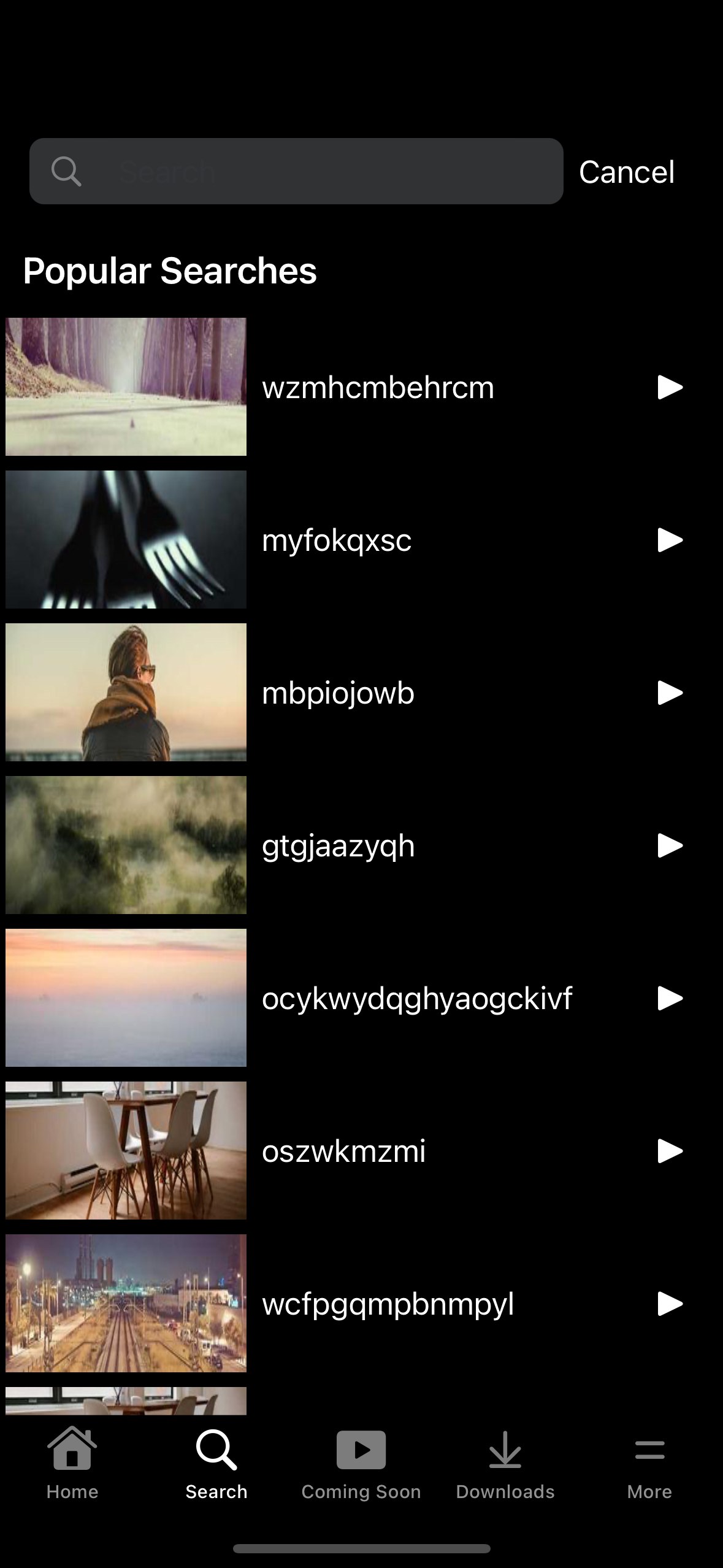
Task: Select the dining table thumbnail for oszwkmzmi
Action: 126,1151
